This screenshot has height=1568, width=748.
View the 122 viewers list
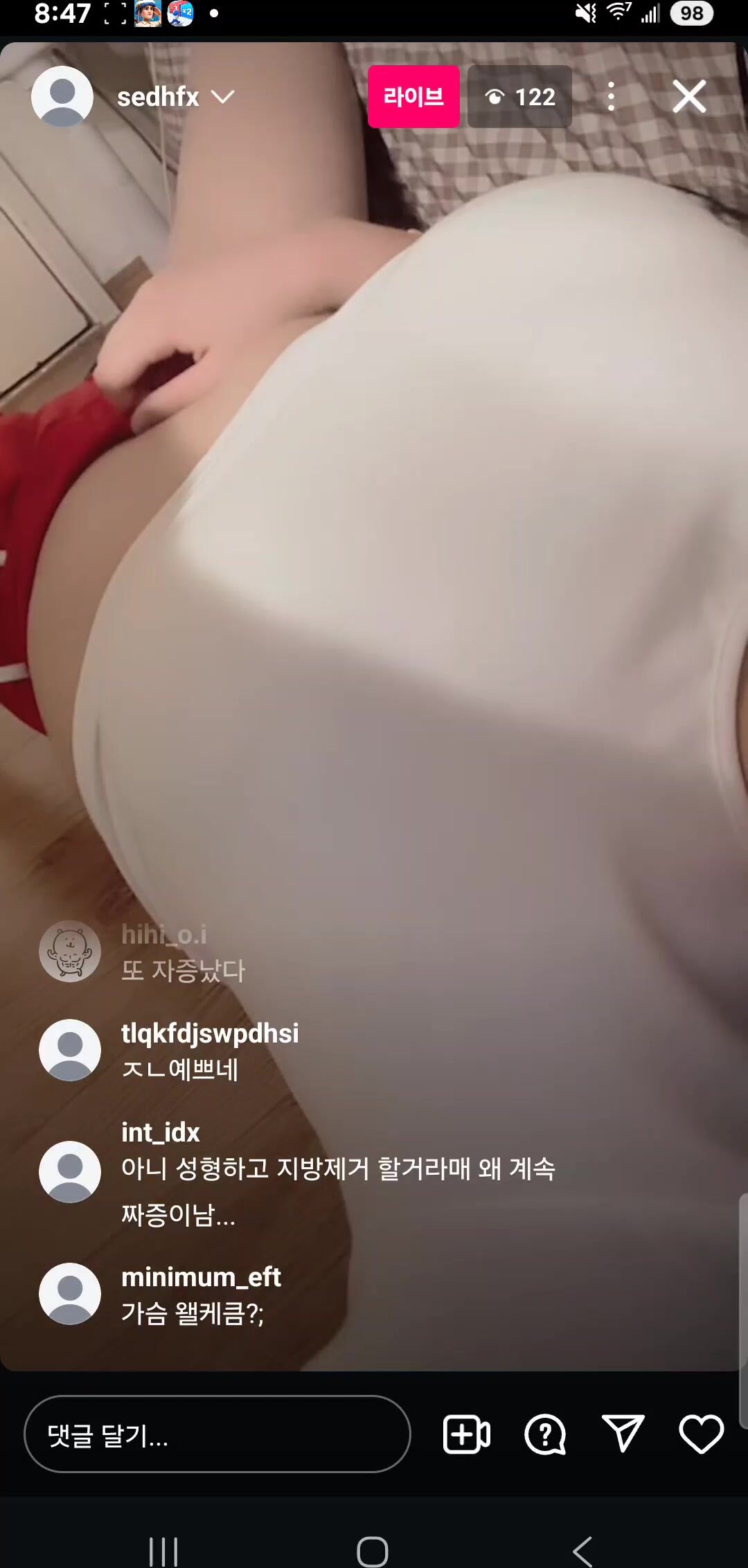tap(519, 96)
